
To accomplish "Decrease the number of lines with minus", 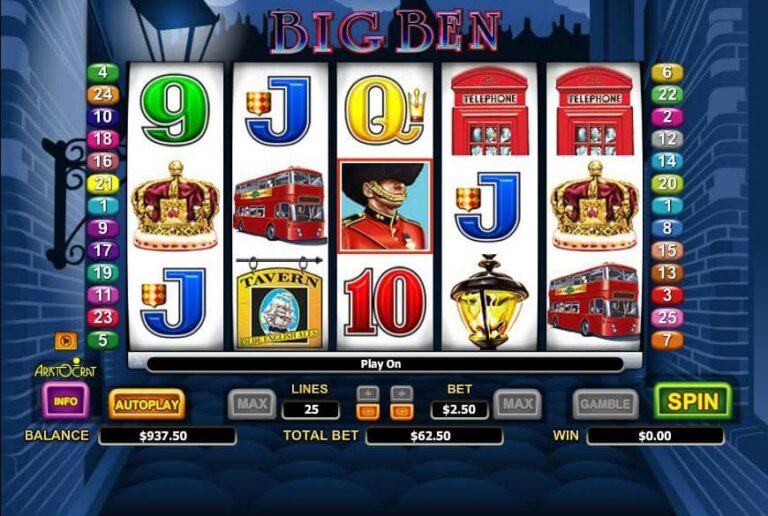I will tap(367, 411).
